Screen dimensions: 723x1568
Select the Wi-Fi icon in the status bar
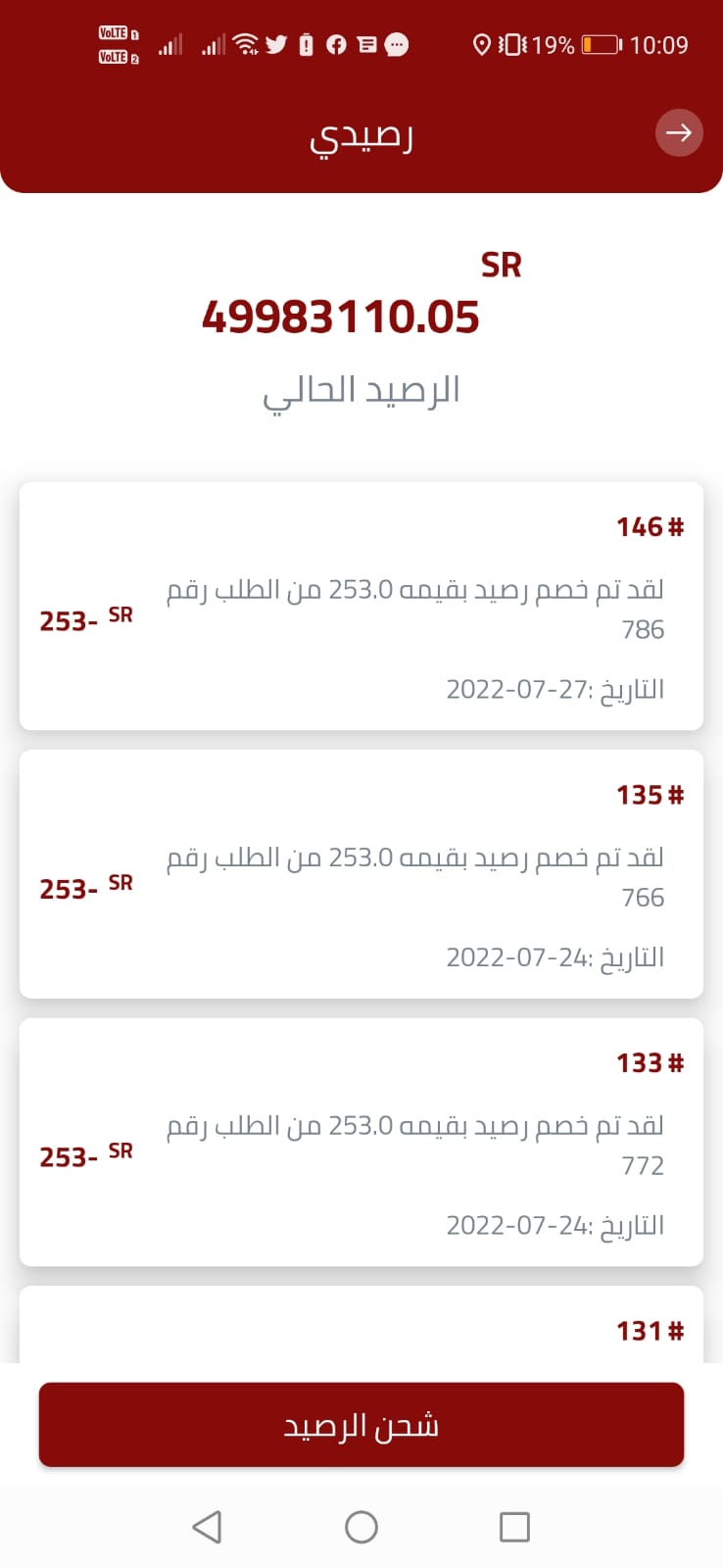click(245, 43)
